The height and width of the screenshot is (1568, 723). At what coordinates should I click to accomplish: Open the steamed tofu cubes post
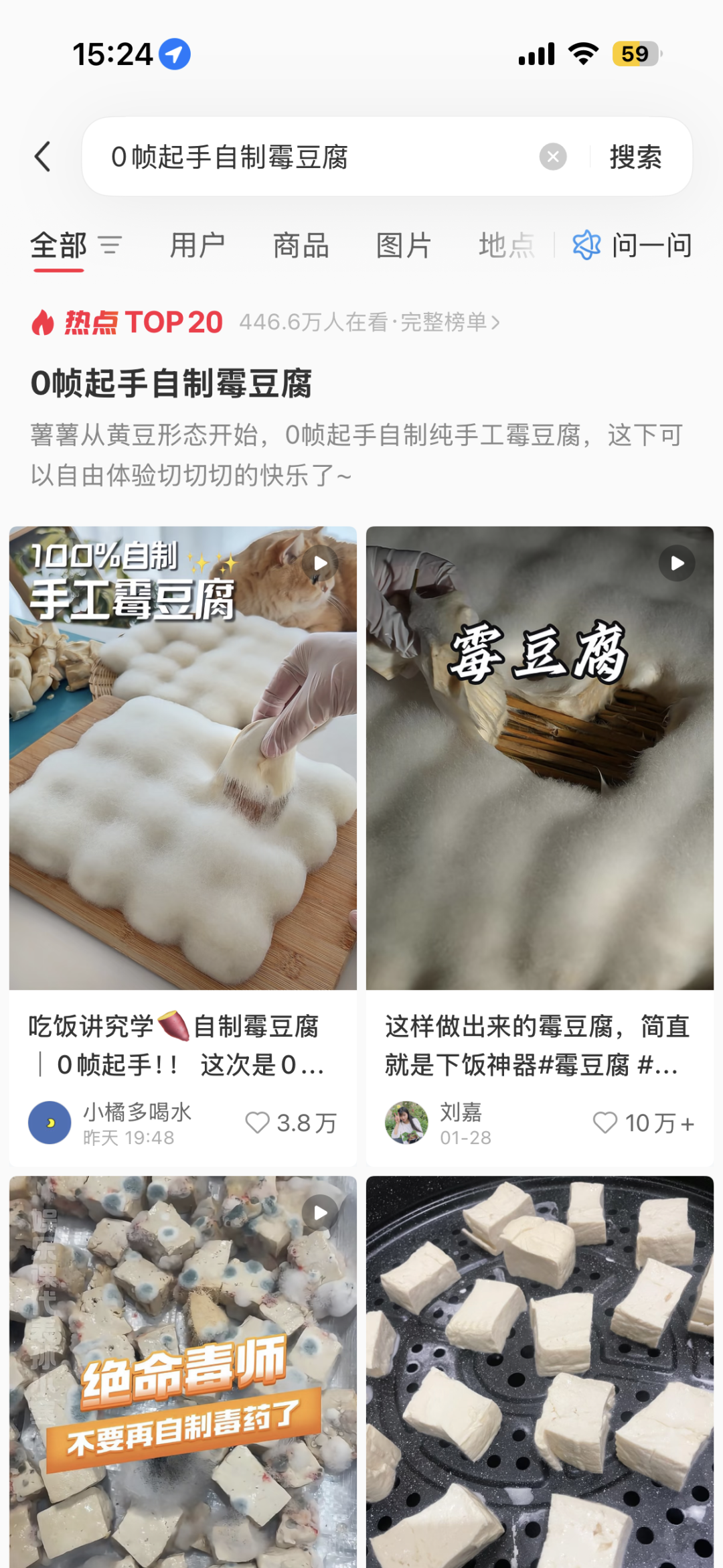[x=540, y=1373]
